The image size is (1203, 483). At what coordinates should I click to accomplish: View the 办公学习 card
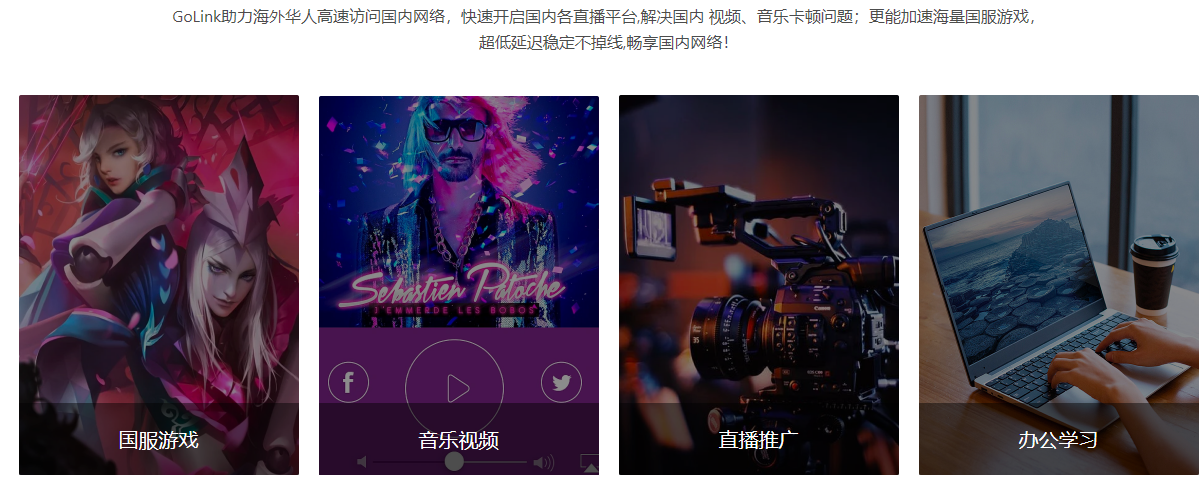1058,285
